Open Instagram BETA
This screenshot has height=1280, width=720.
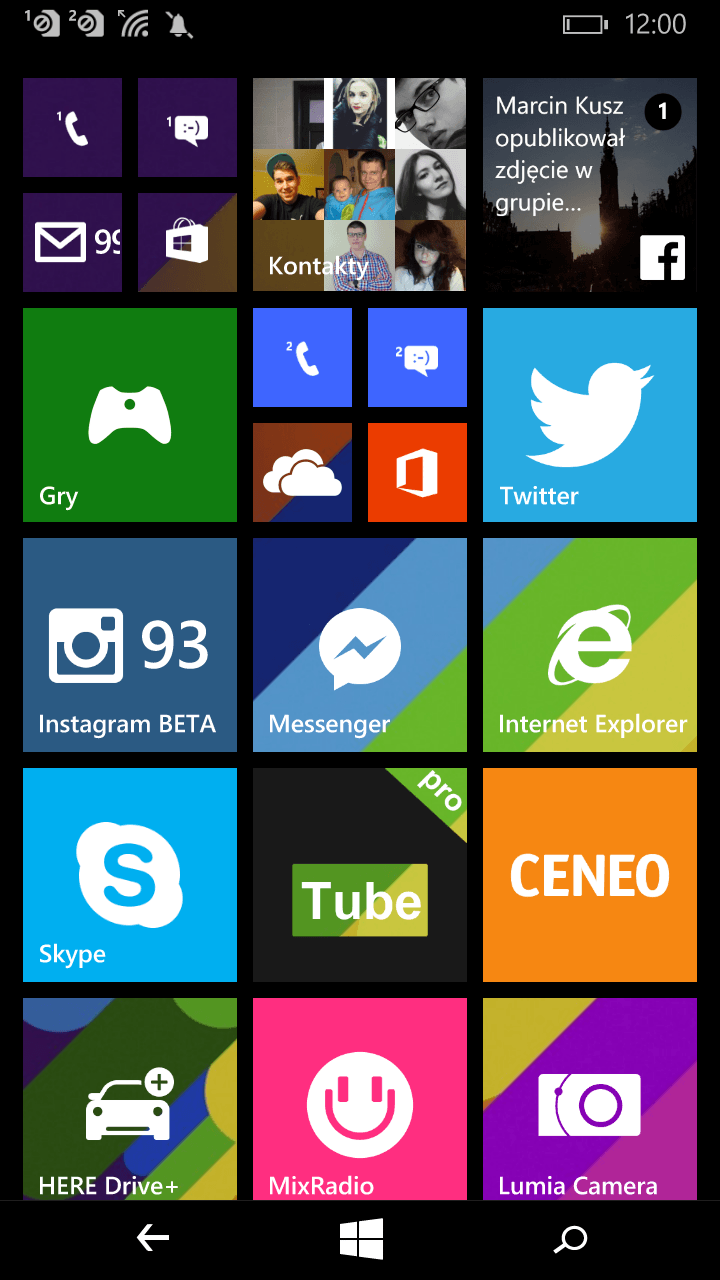coord(130,645)
